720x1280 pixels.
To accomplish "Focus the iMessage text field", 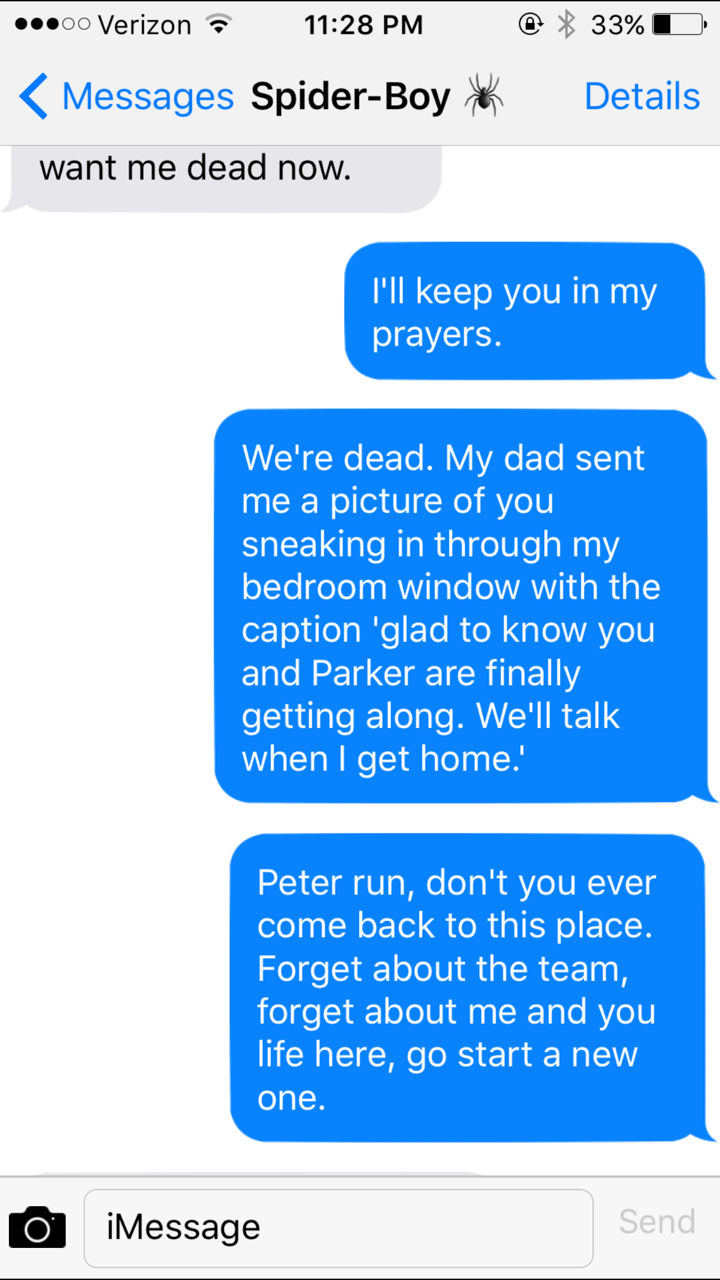I will [x=338, y=1227].
